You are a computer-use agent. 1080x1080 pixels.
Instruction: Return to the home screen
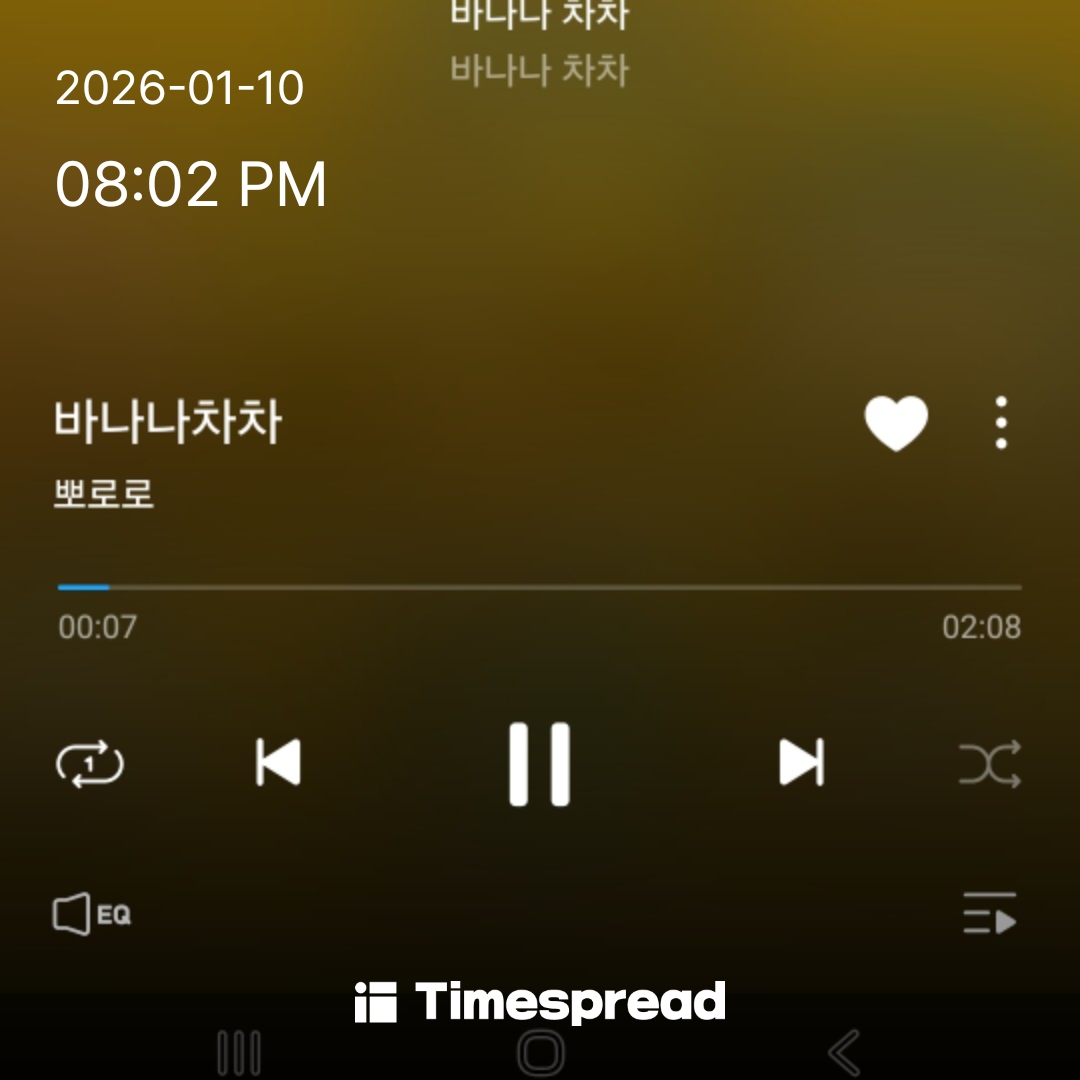[x=541, y=1053]
